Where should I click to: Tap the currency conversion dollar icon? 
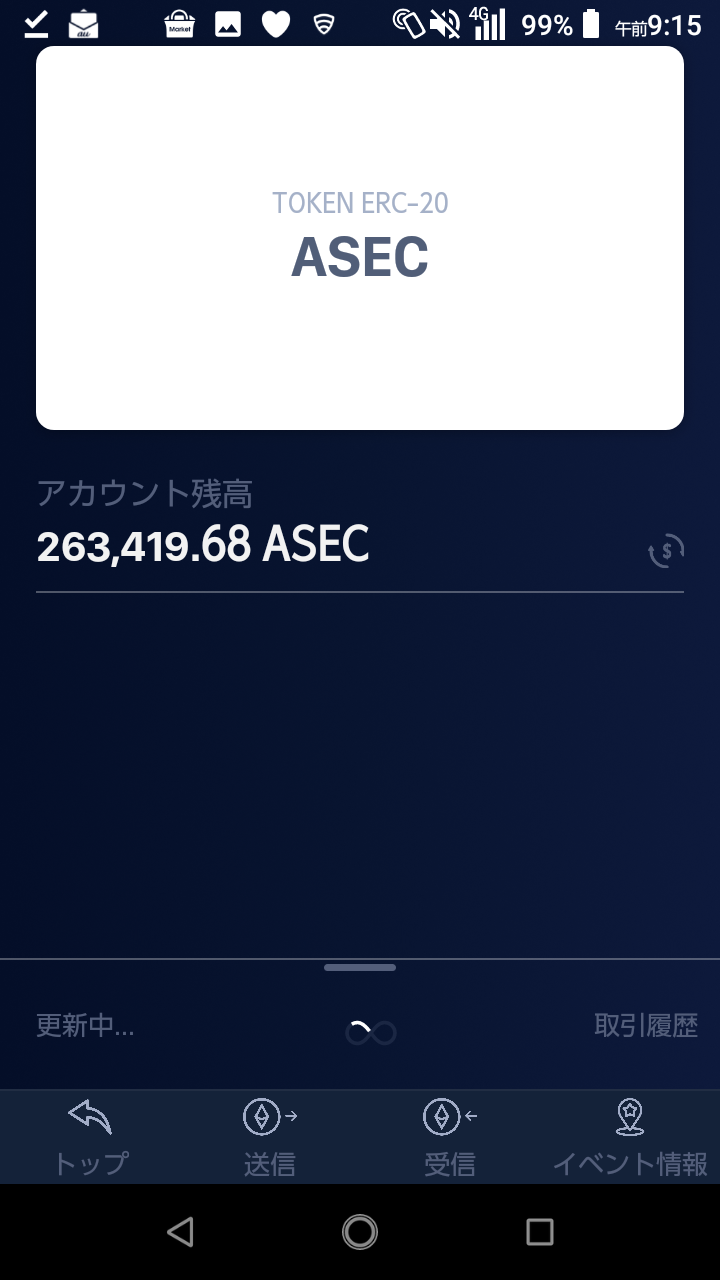point(665,551)
